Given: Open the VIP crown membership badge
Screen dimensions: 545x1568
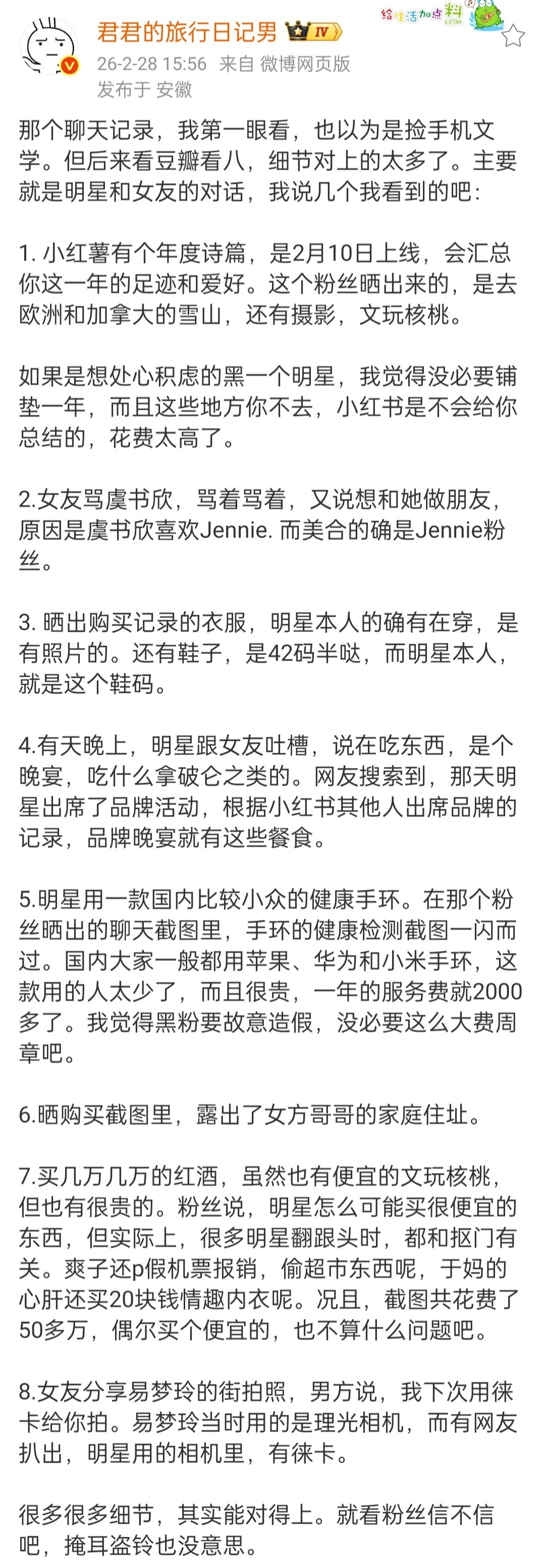Looking at the screenshot, I should [313, 31].
